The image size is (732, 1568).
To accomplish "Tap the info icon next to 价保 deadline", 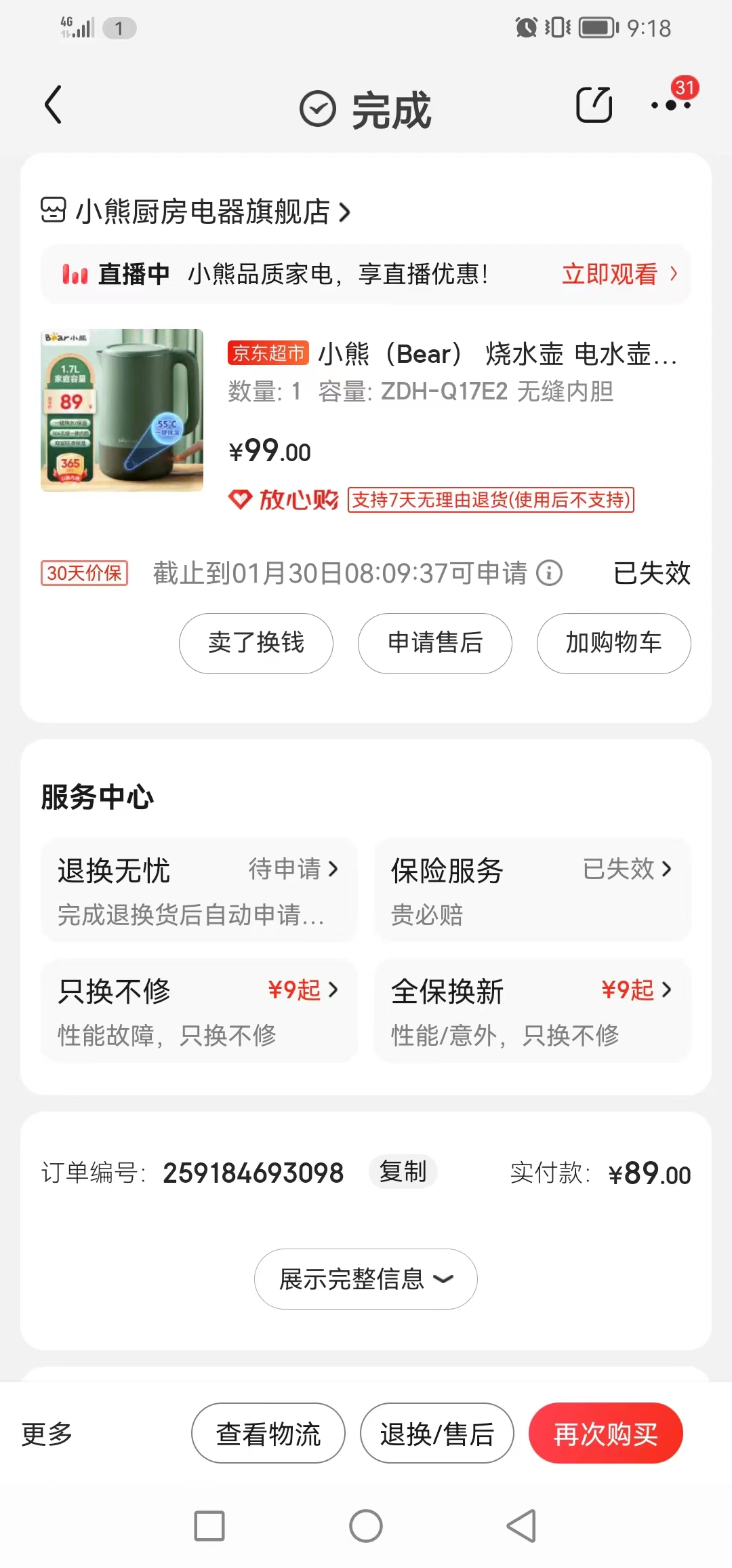I will tap(550, 573).
